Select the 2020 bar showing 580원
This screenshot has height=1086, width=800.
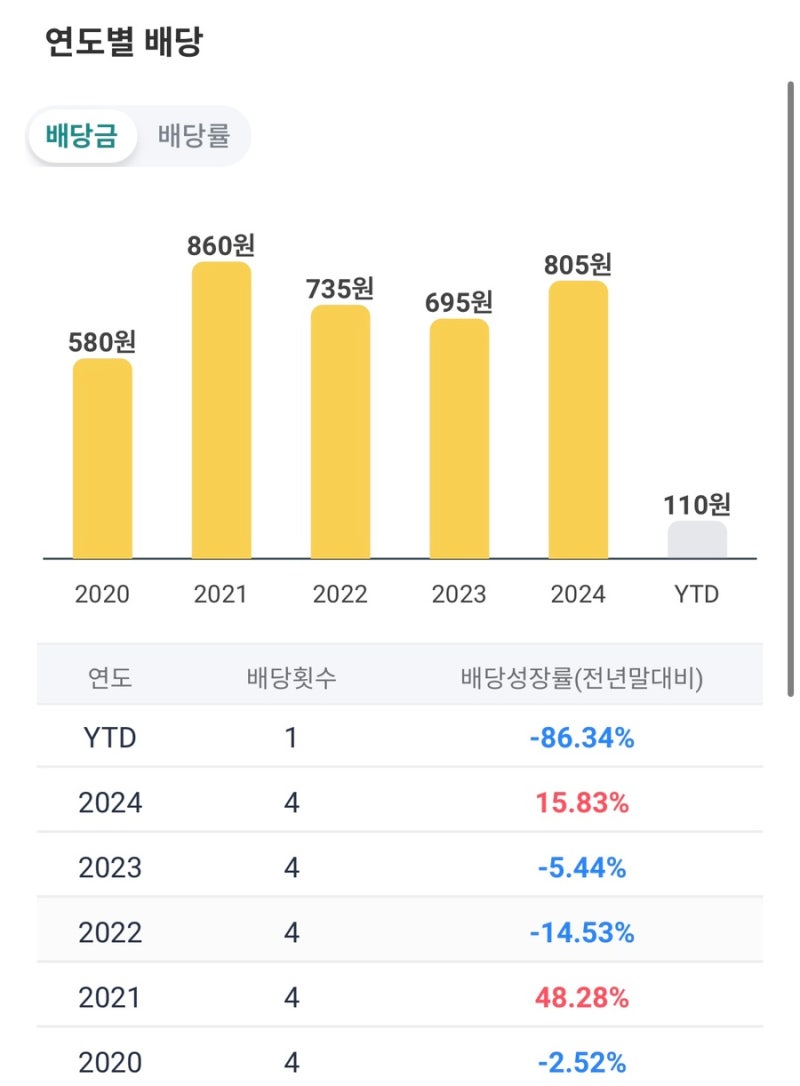pyautogui.click(x=101, y=460)
